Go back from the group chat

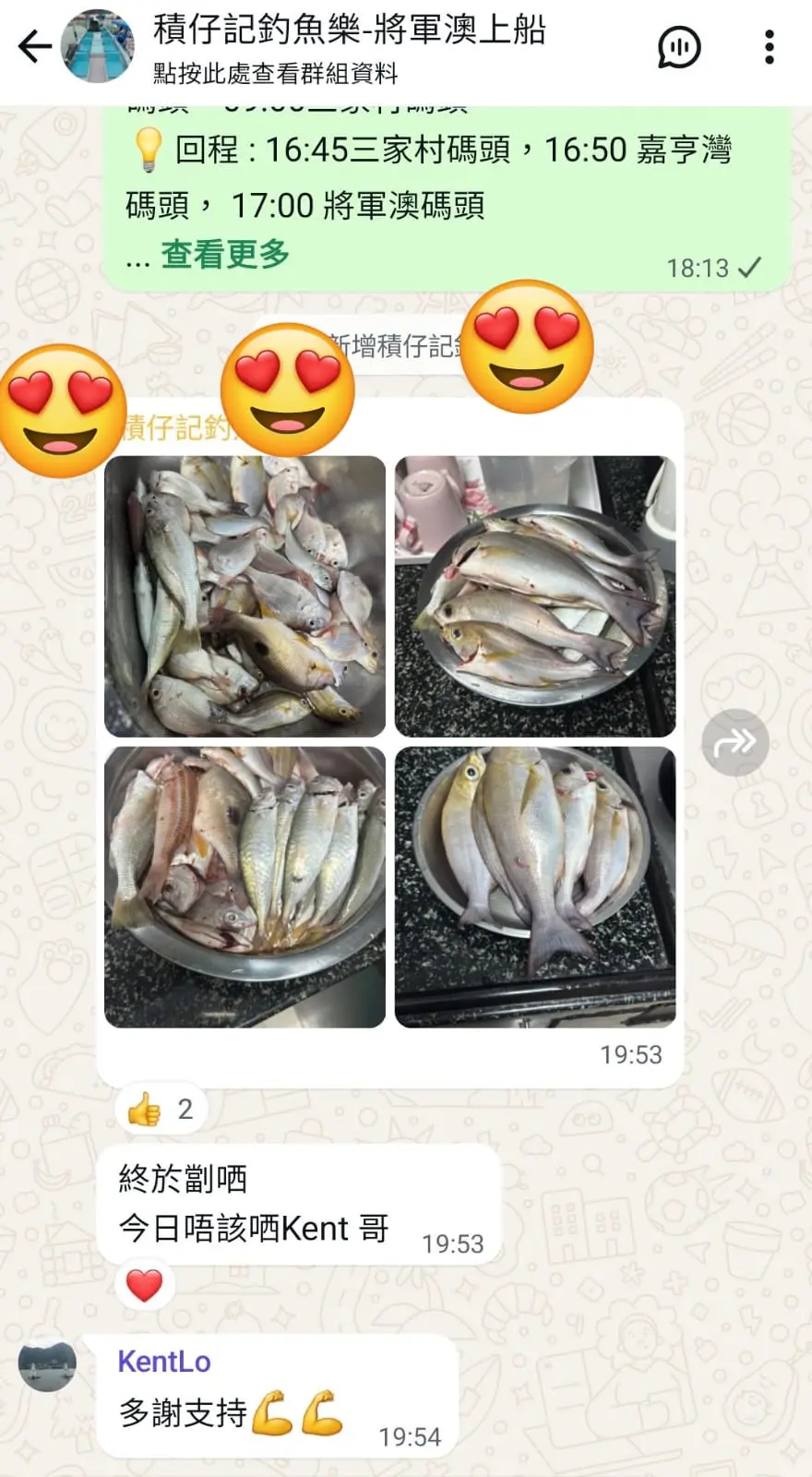click(x=35, y=46)
